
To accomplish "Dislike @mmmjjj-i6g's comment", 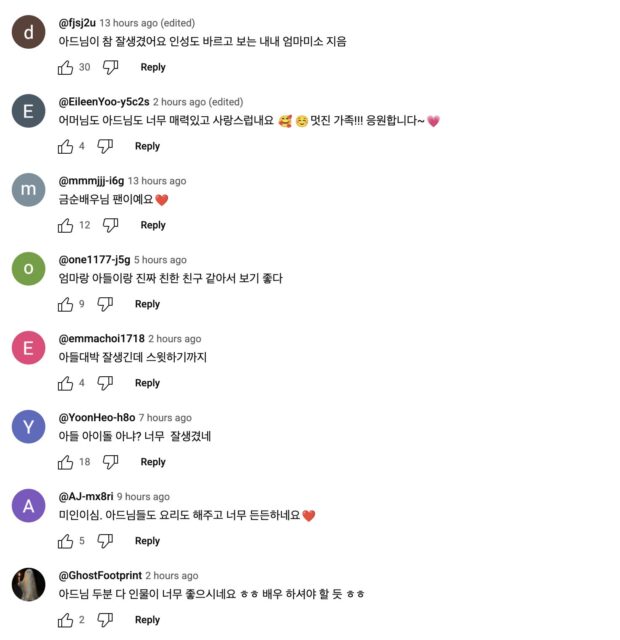I will point(111,225).
